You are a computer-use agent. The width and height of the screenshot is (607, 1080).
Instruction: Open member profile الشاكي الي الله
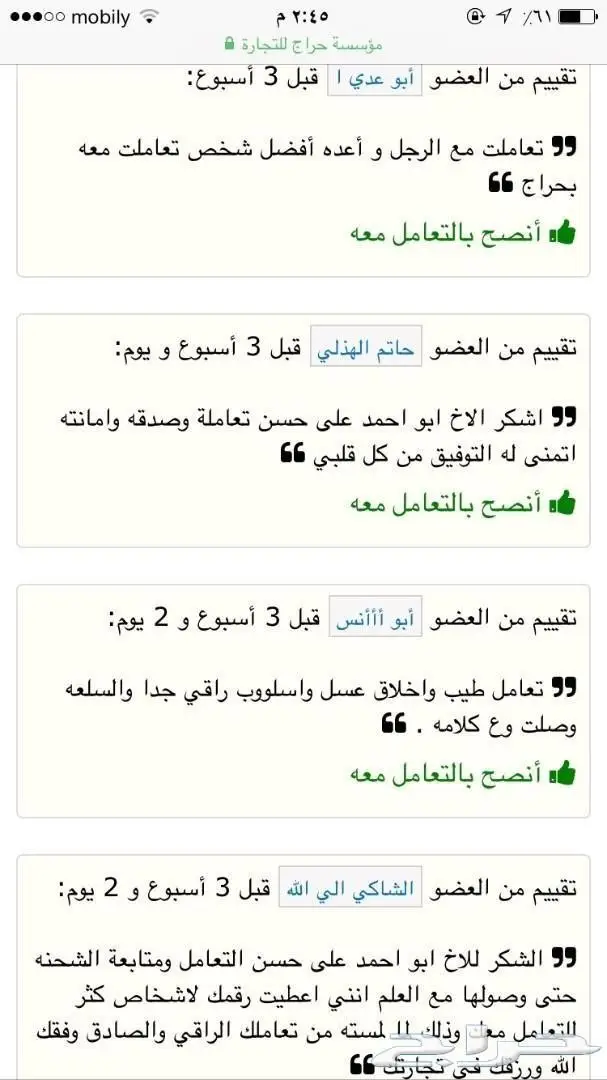[x=350, y=889]
